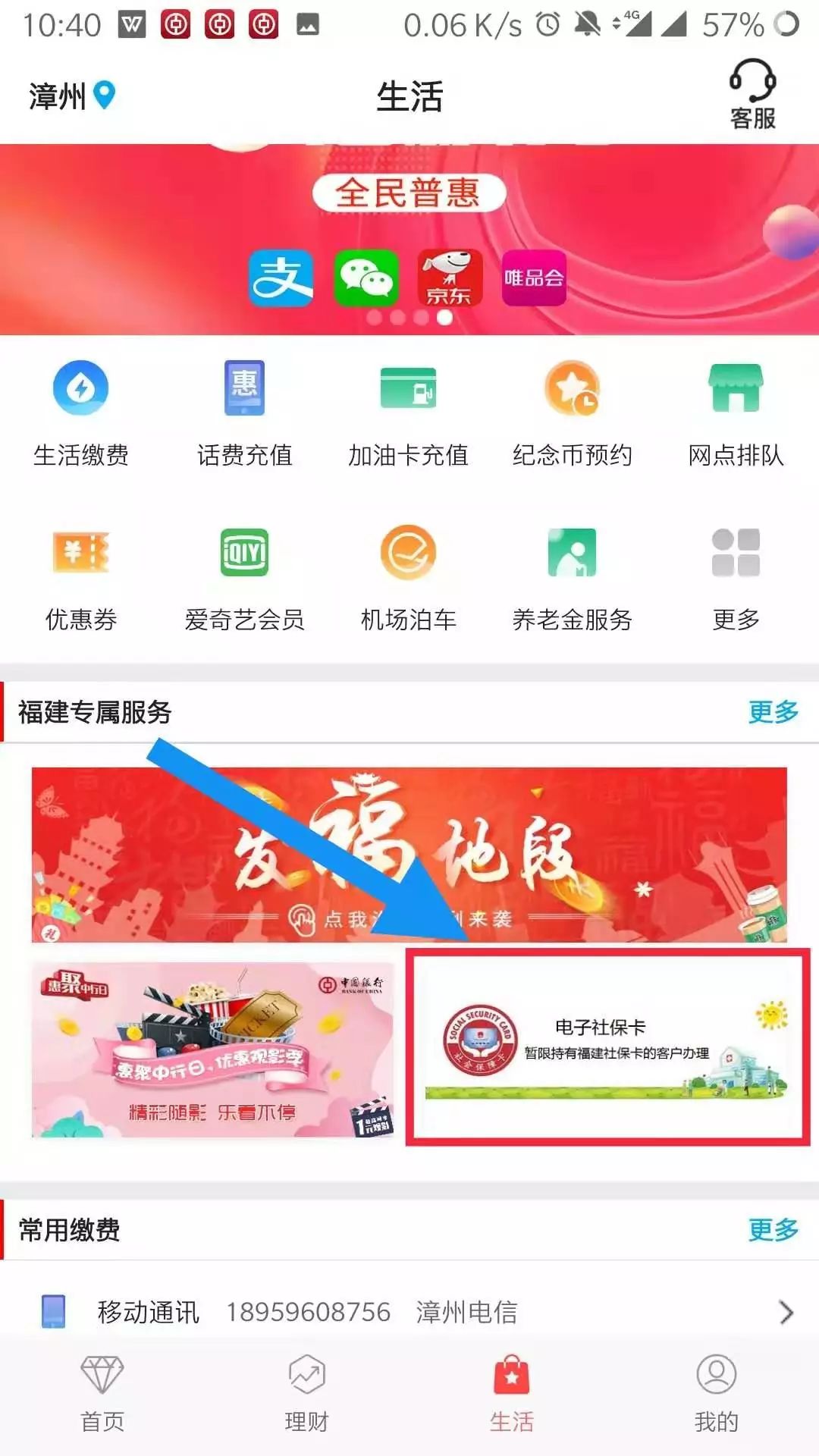Open 话费充值 recharge
This screenshot has height=1456, width=819.
pyautogui.click(x=244, y=414)
